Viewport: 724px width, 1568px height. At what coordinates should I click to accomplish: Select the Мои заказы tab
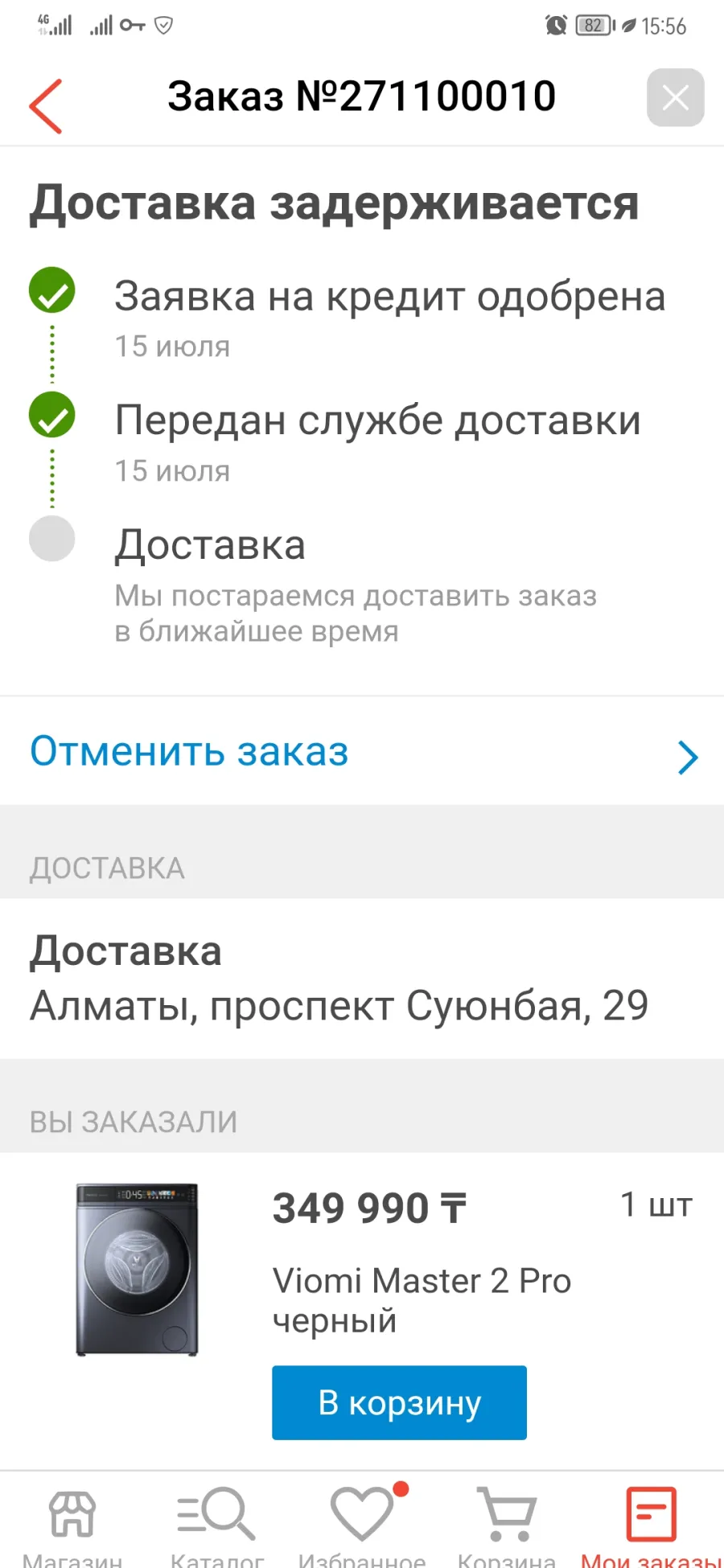[x=652, y=1525]
